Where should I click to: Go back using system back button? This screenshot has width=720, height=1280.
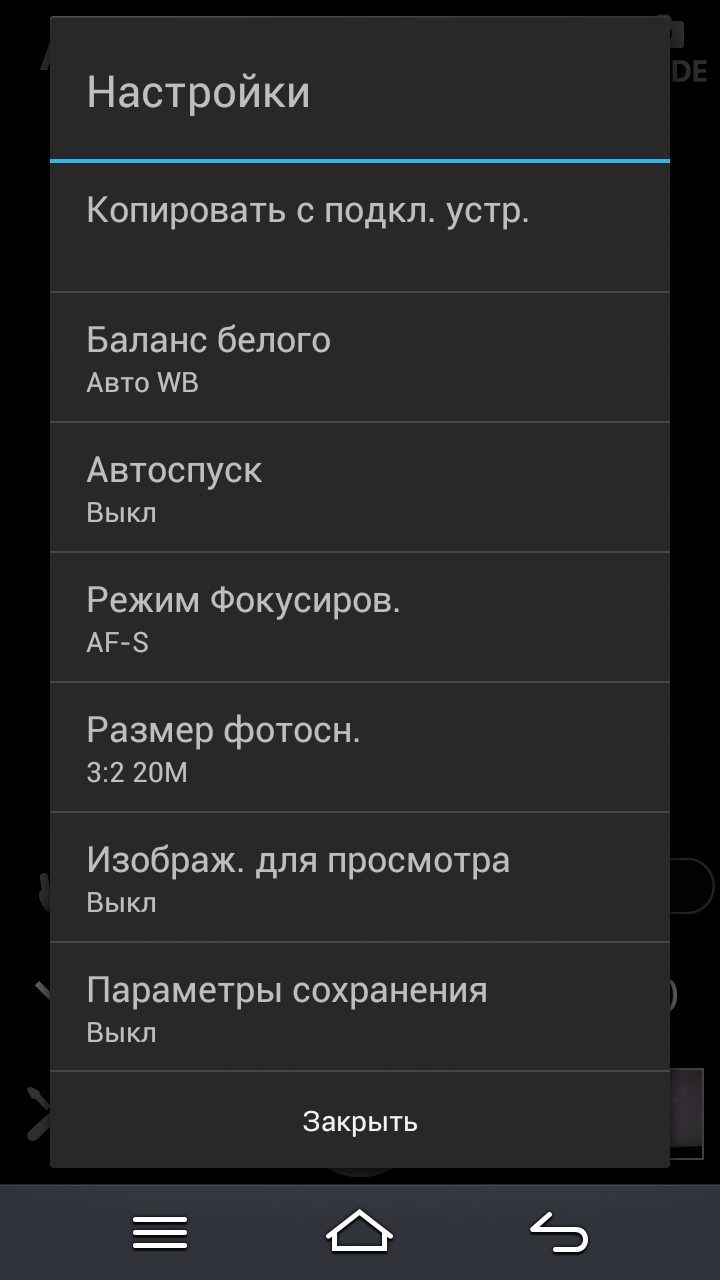pyautogui.click(x=558, y=1232)
